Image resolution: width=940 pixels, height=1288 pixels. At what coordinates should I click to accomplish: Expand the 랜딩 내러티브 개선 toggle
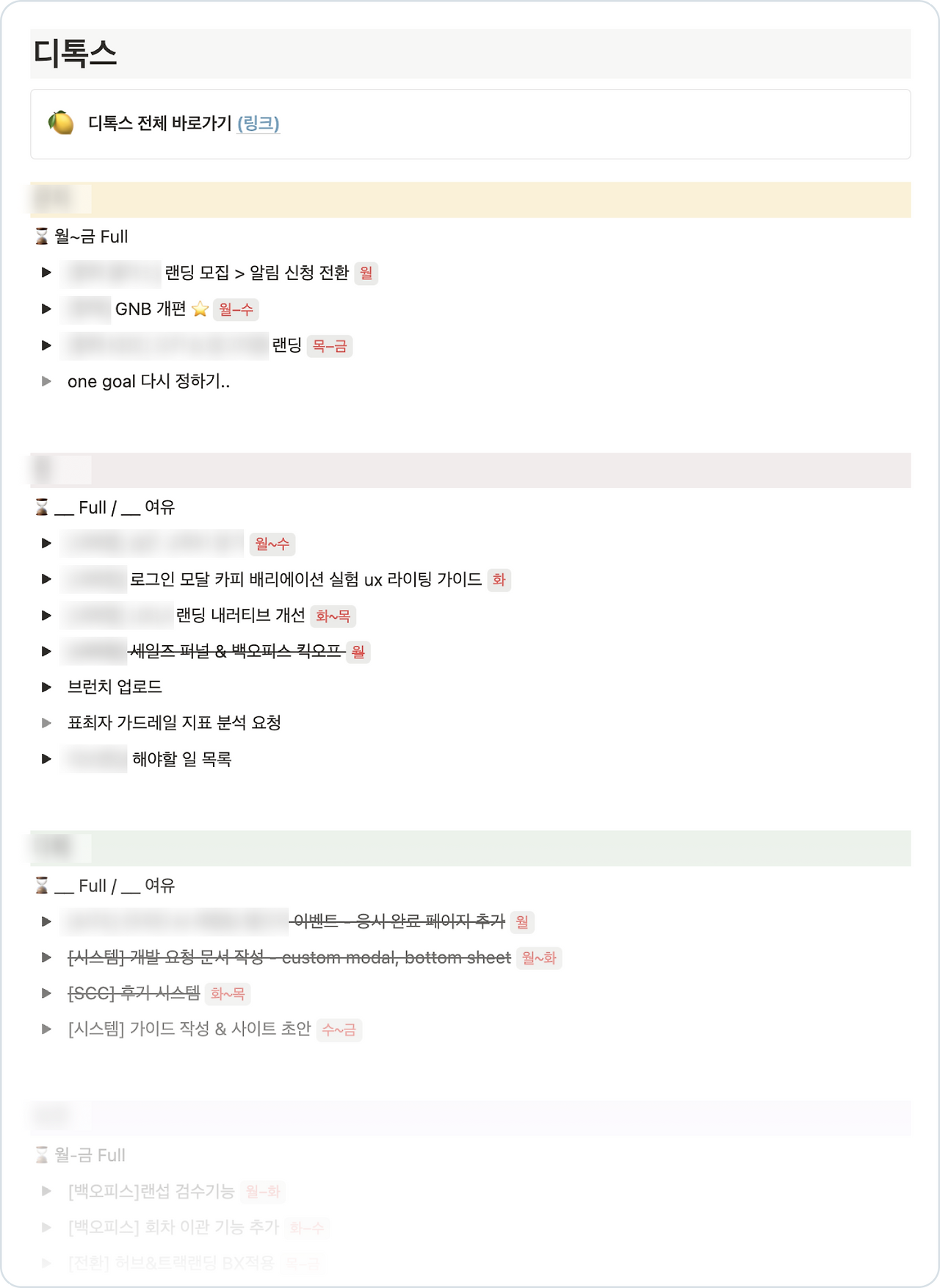46,615
